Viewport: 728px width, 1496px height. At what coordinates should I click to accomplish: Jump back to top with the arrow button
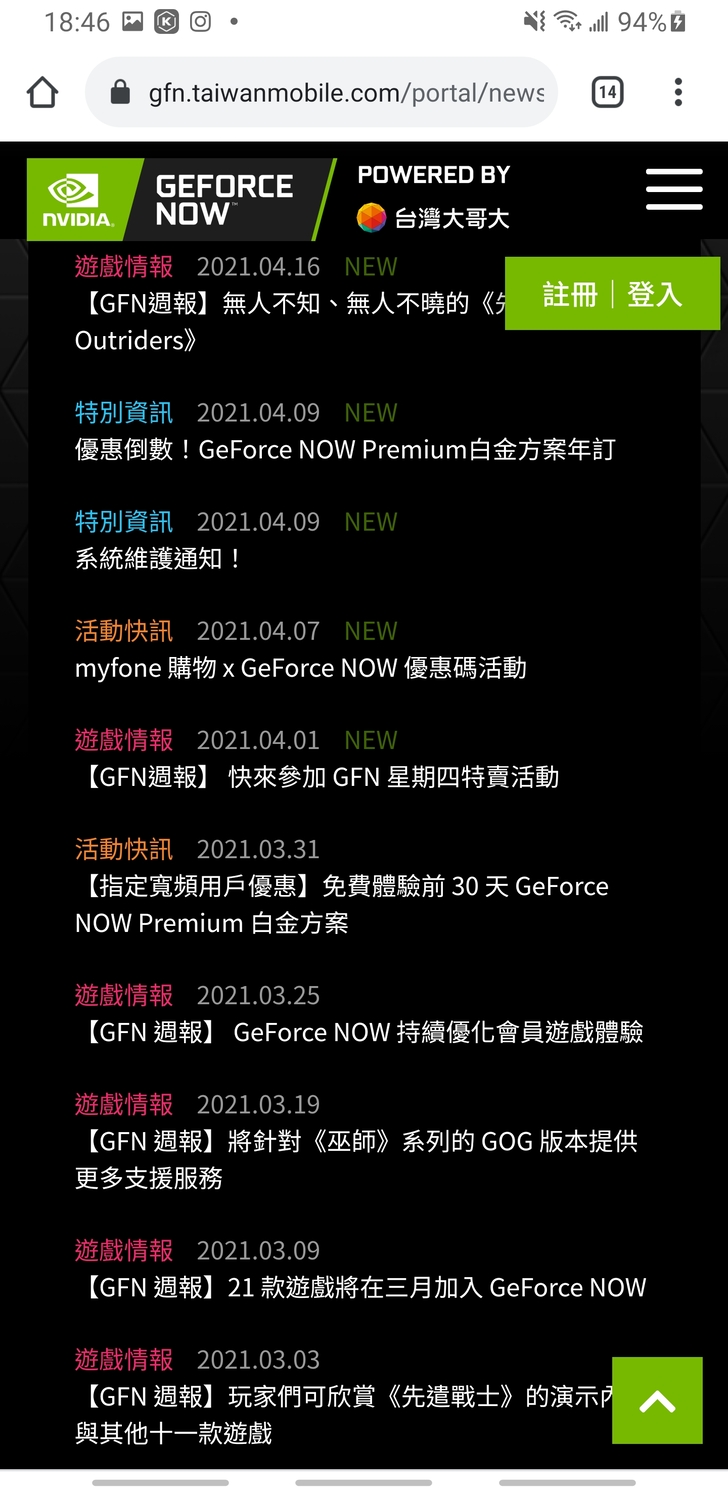pos(657,1400)
